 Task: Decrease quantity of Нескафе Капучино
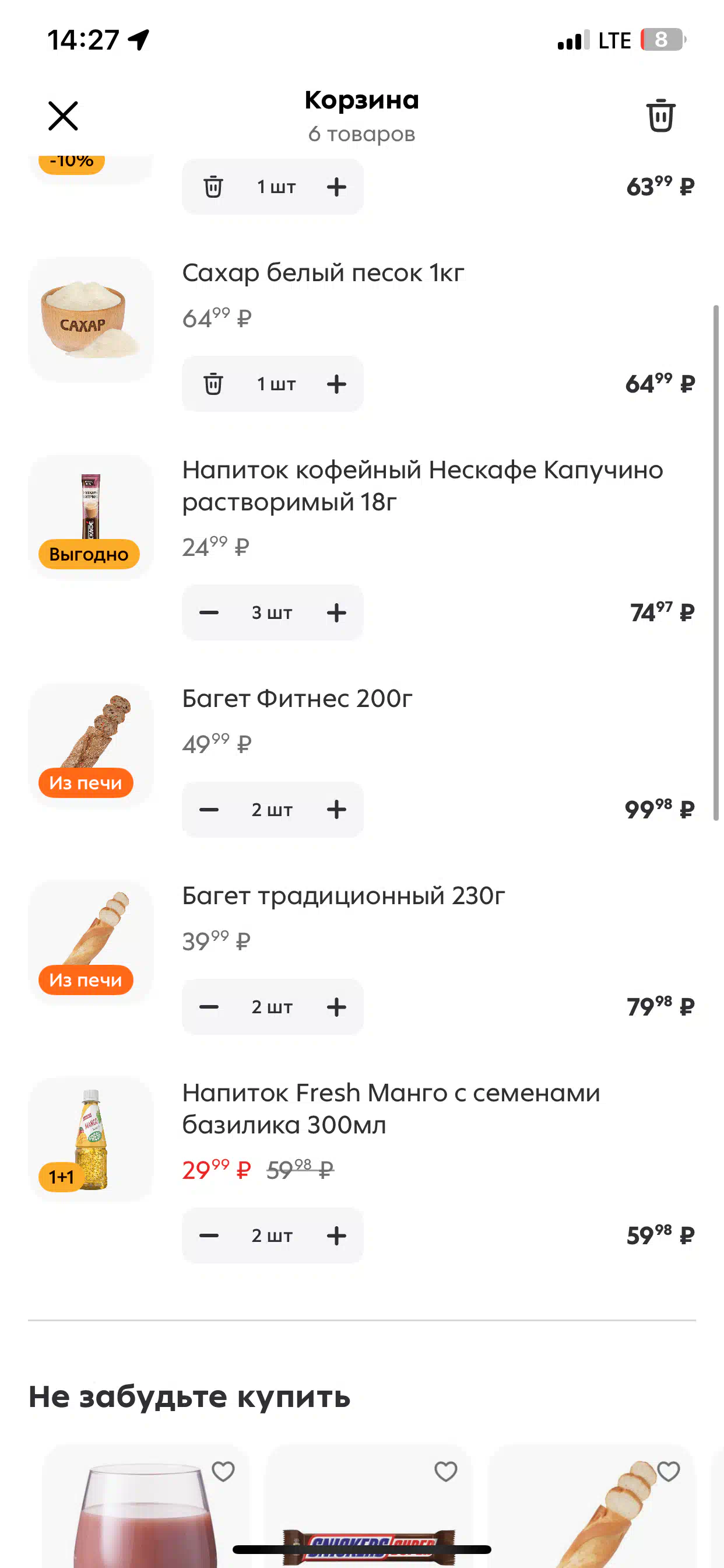pyautogui.click(x=209, y=612)
